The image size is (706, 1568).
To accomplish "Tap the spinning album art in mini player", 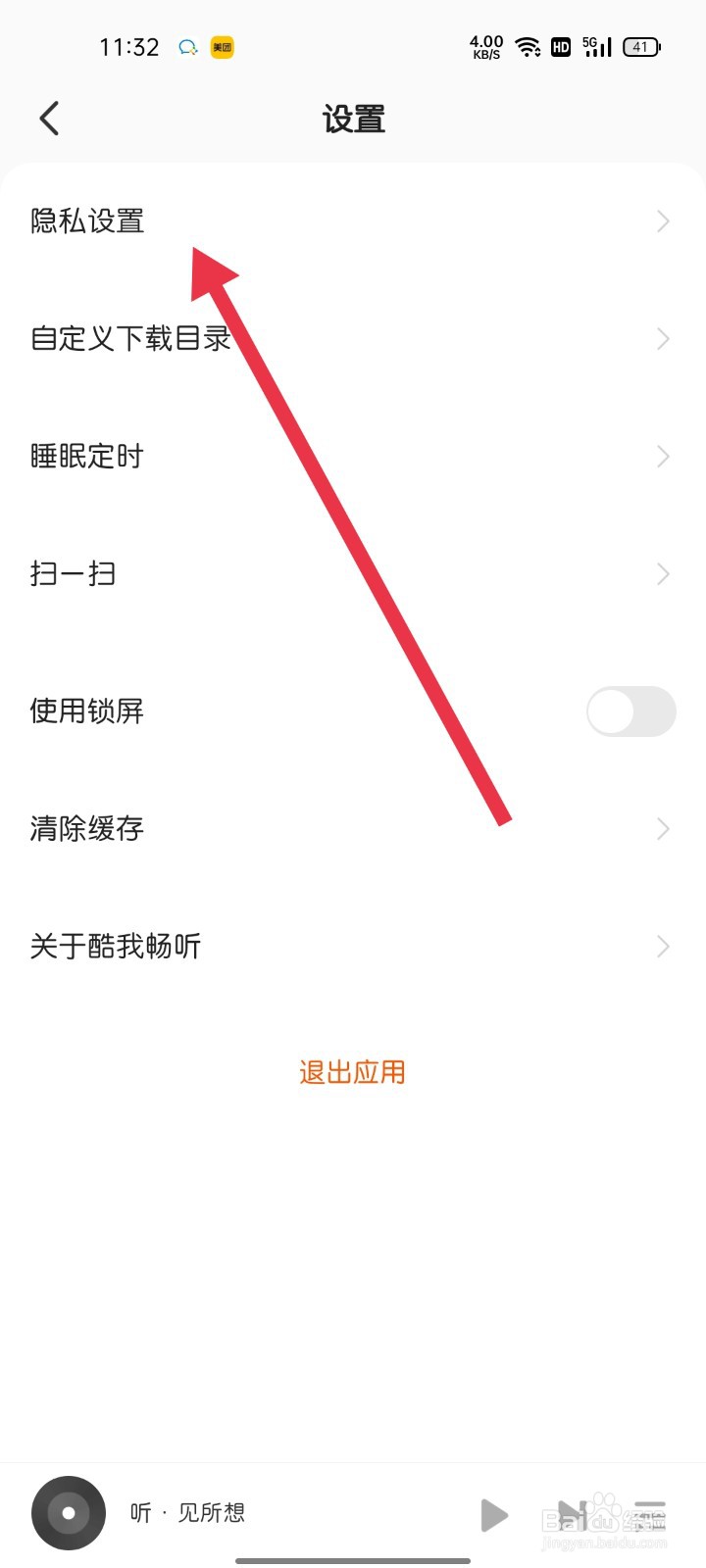I will click(x=67, y=1512).
